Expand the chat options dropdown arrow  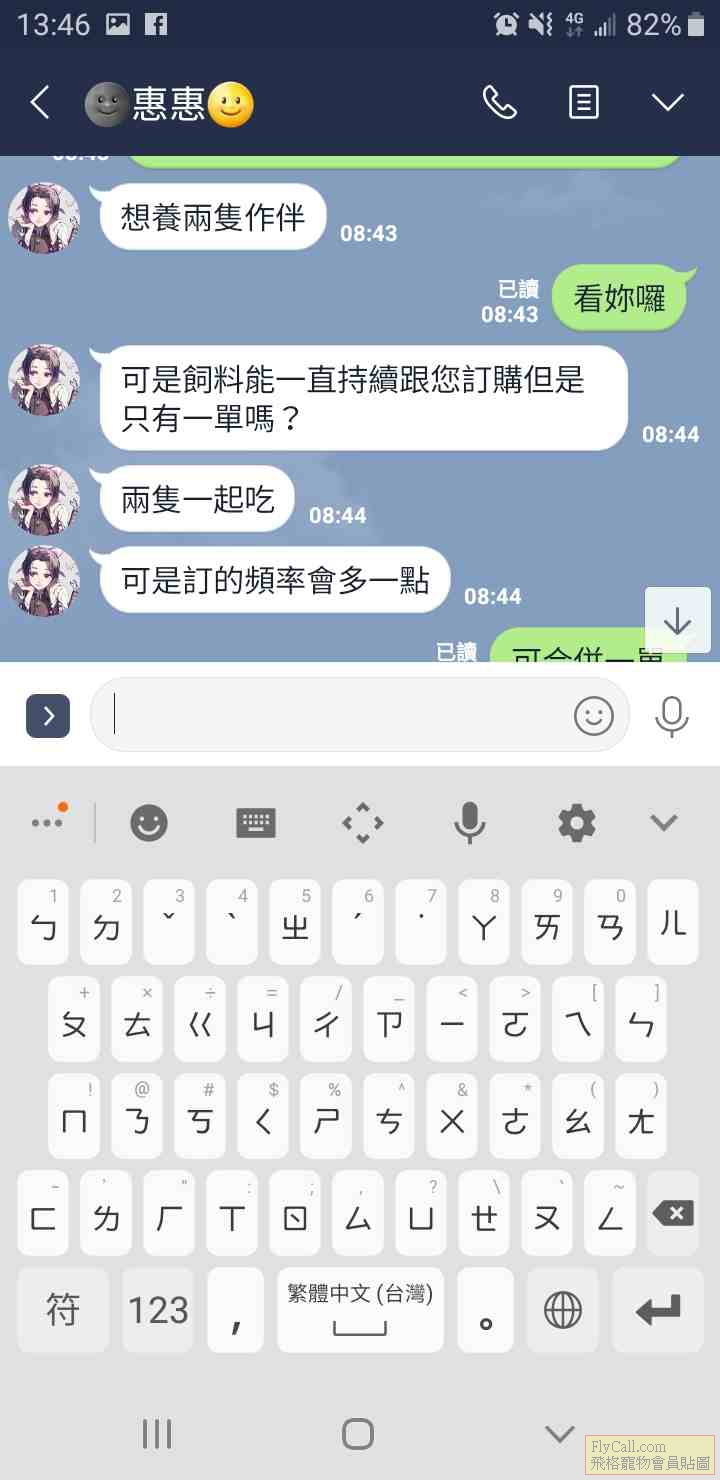(667, 102)
